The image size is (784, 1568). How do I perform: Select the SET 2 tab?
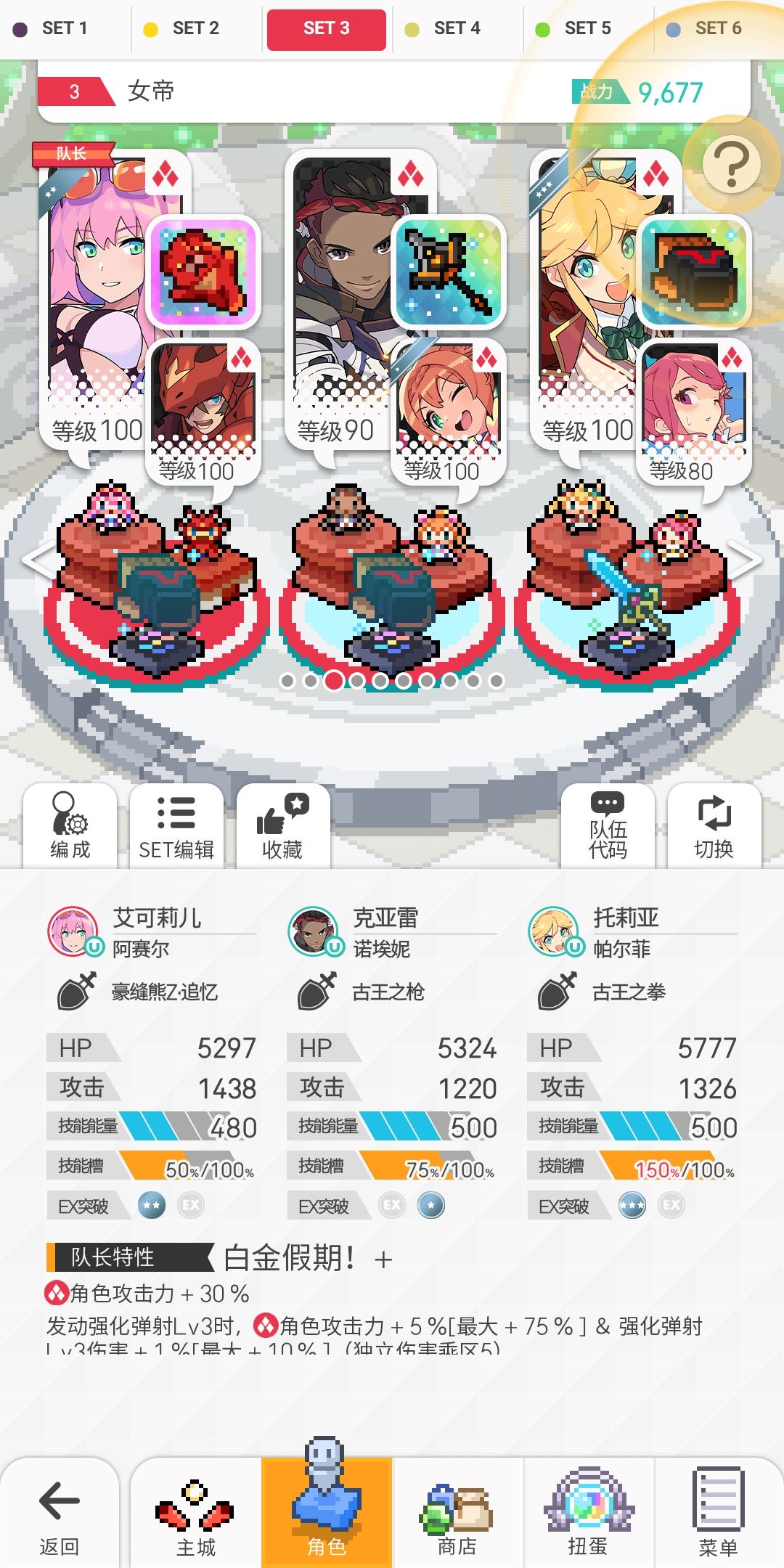pos(196,29)
